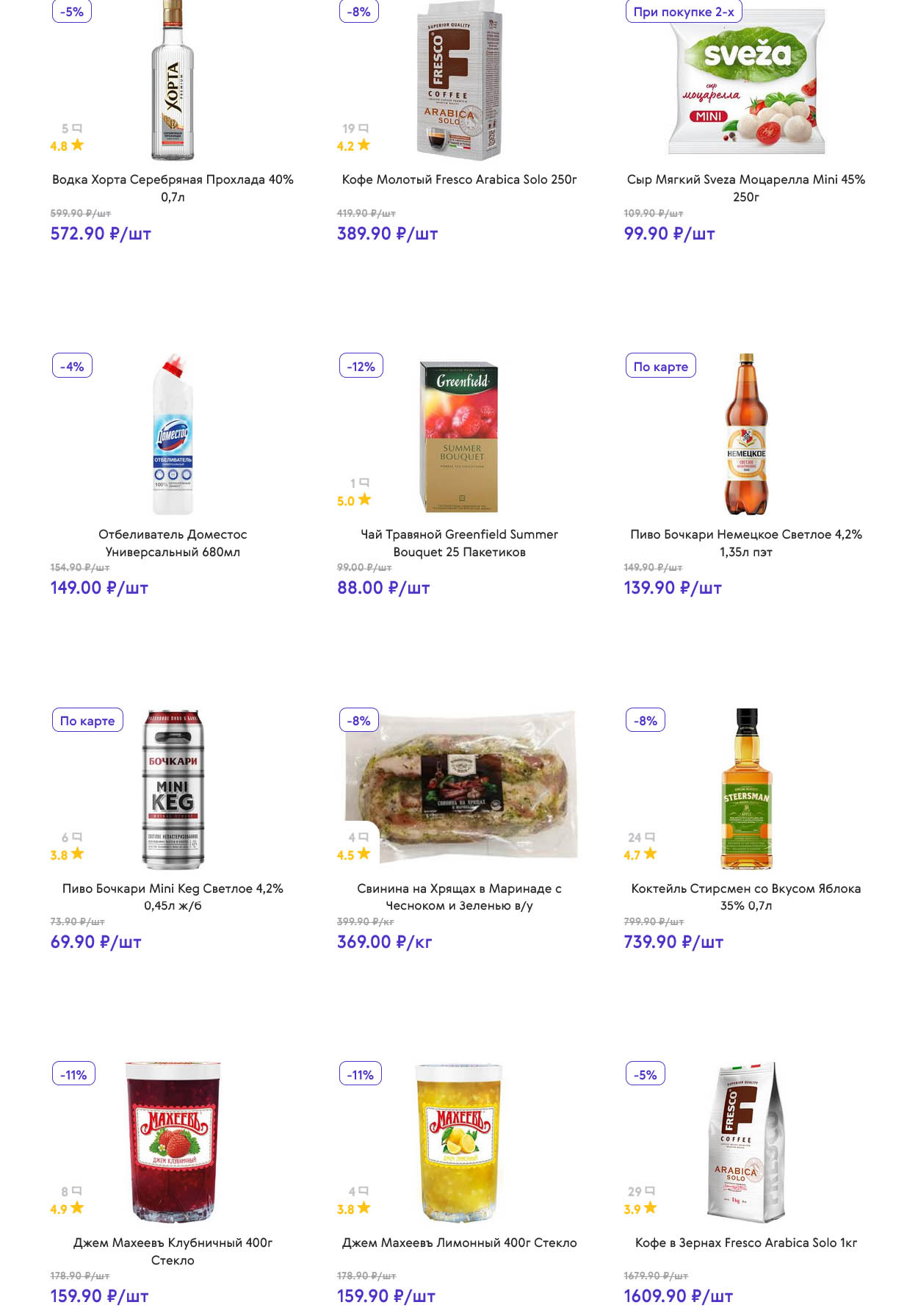Open Свинина на Хрящах в Маринаде item
Image resolution: width=918 pixels, height=1316 pixels.
pos(459,897)
